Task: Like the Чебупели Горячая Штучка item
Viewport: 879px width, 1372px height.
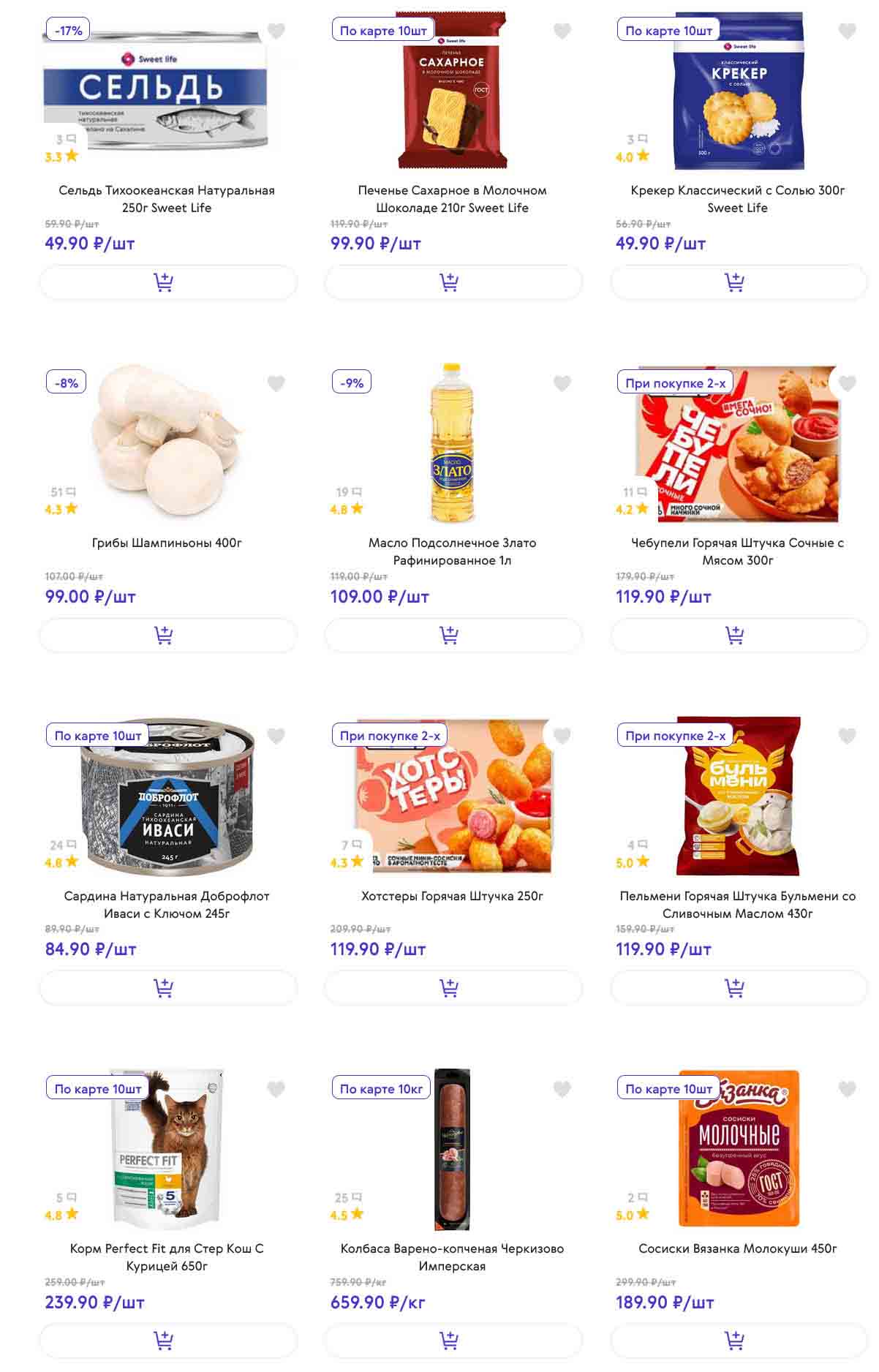Action: click(847, 383)
